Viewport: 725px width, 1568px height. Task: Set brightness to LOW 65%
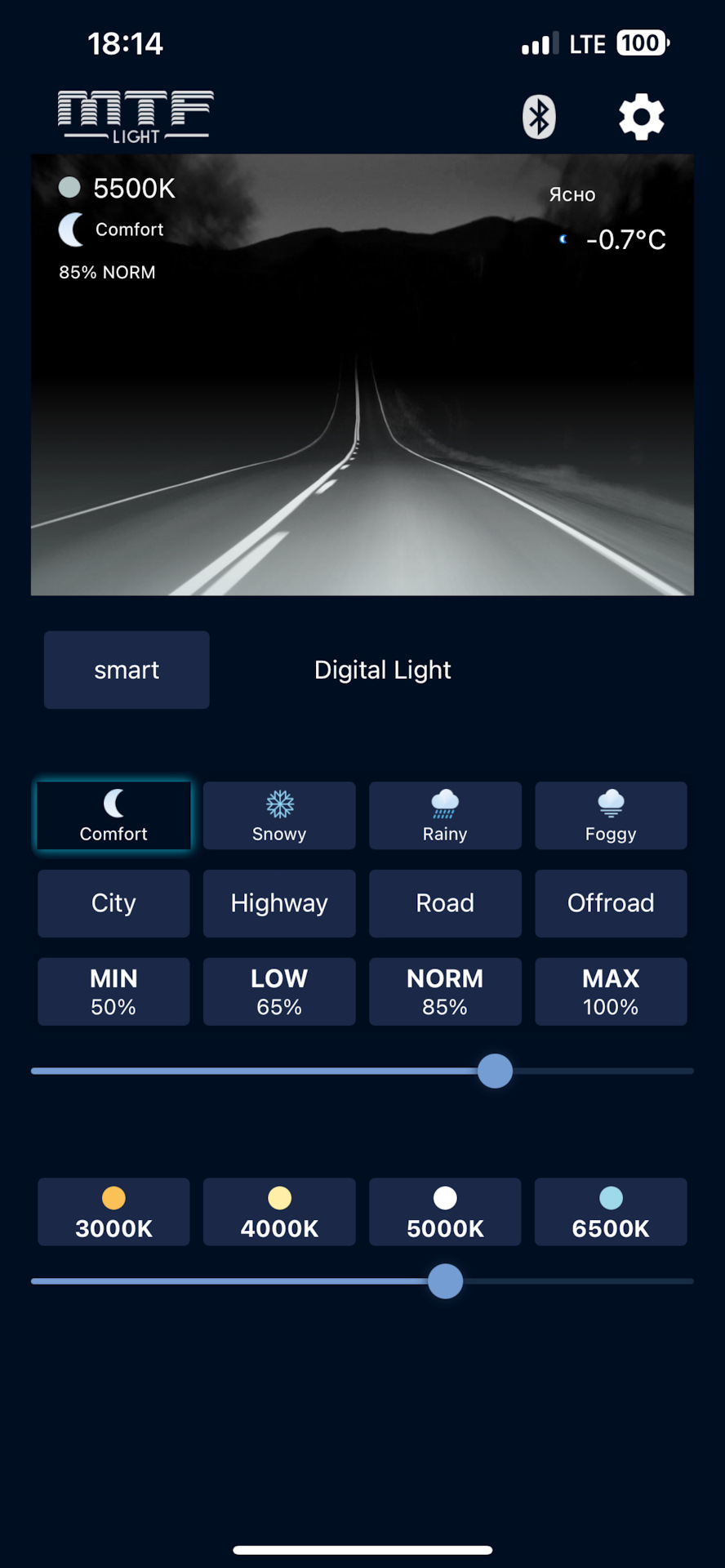[279, 991]
